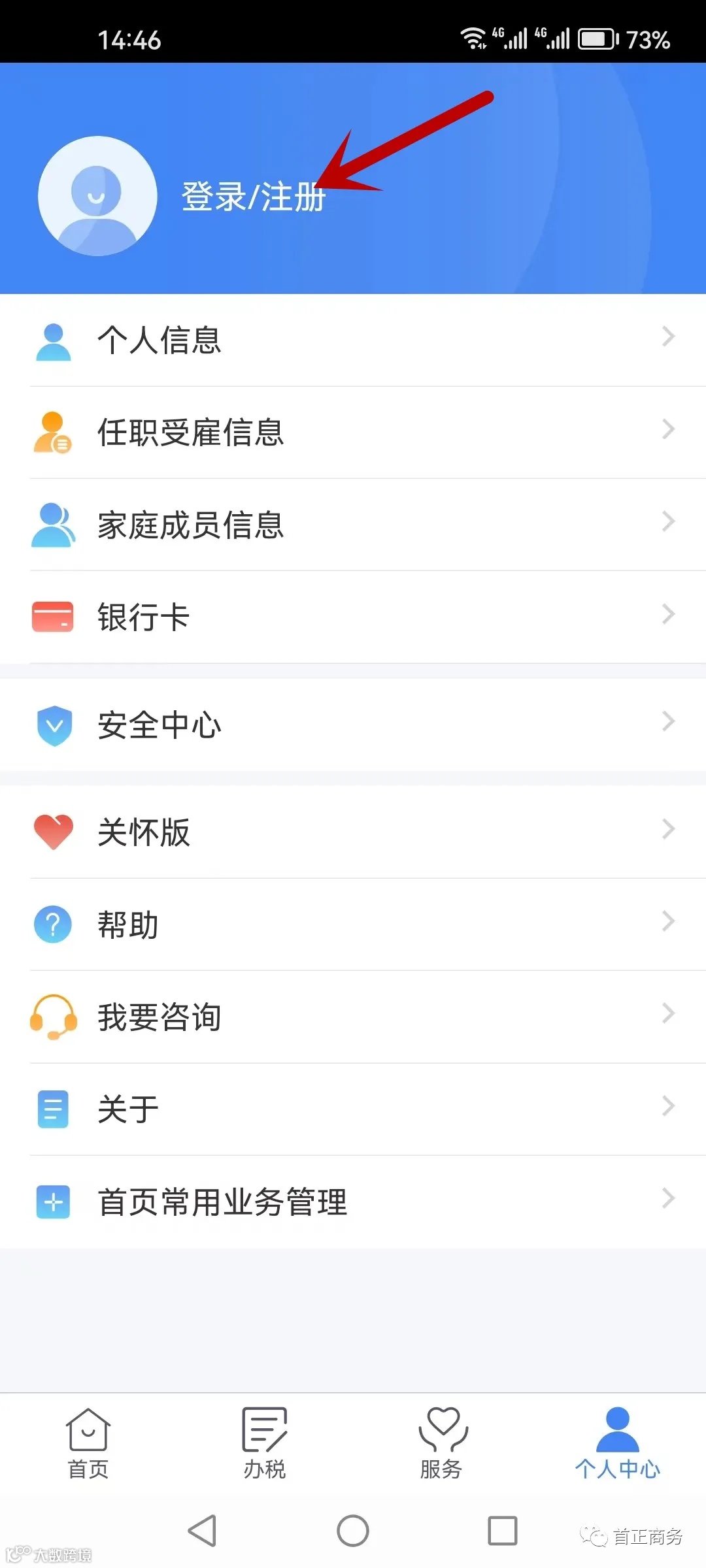
Task: Switch to the 服务 tab
Action: click(x=441, y=1443)
